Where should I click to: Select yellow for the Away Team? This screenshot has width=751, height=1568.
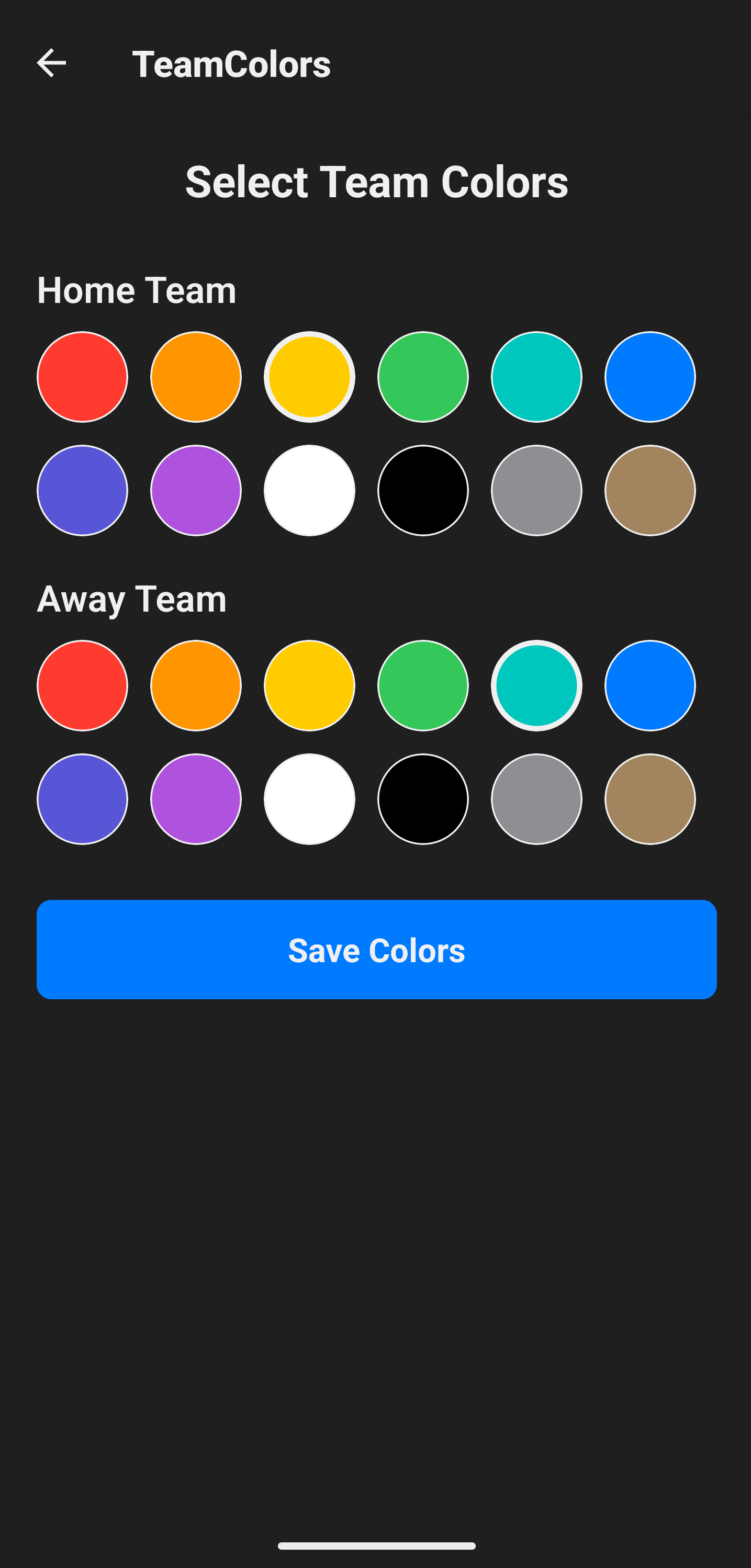coord(309,685)
